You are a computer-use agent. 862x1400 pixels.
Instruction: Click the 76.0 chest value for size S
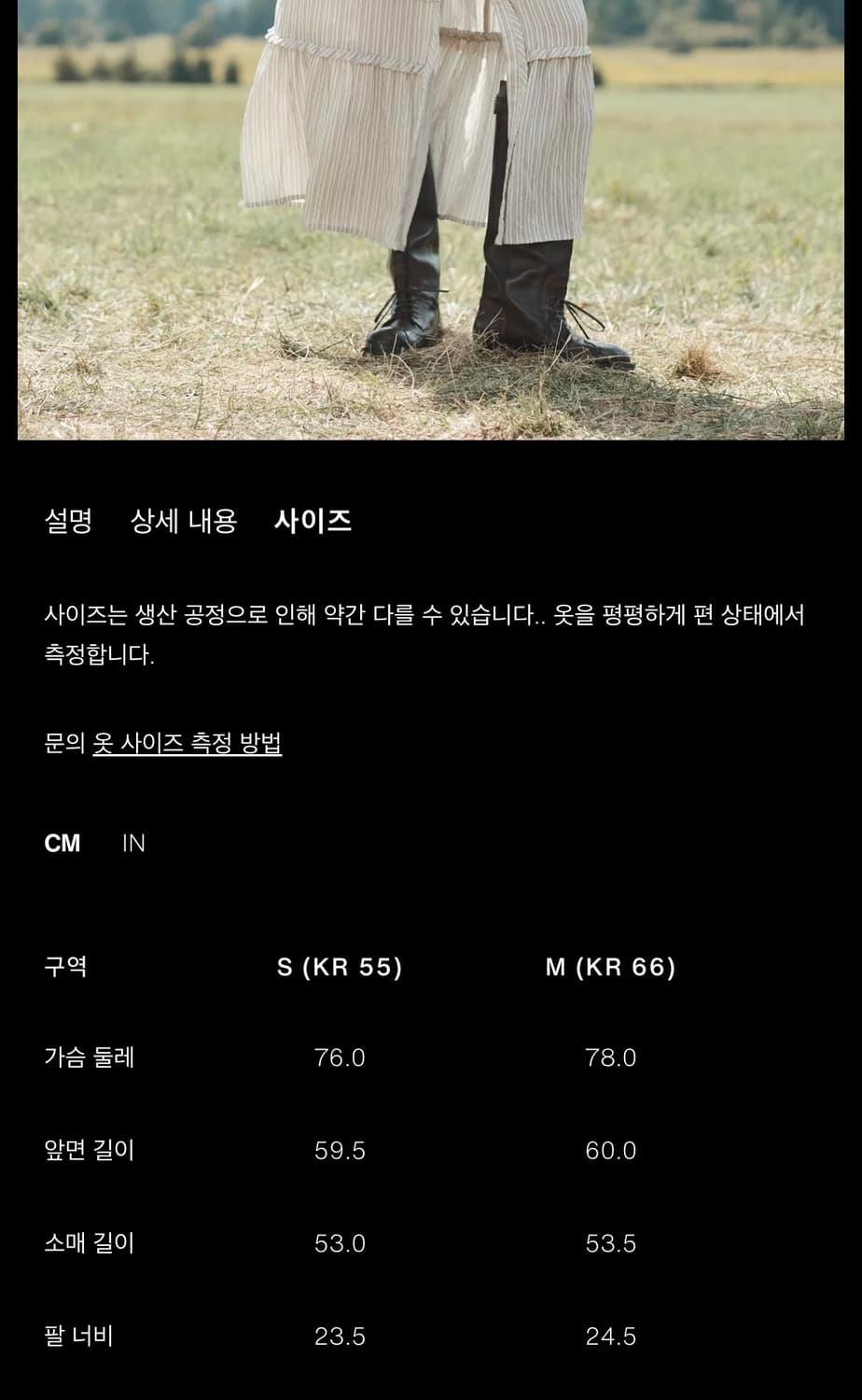point(340,1057)
